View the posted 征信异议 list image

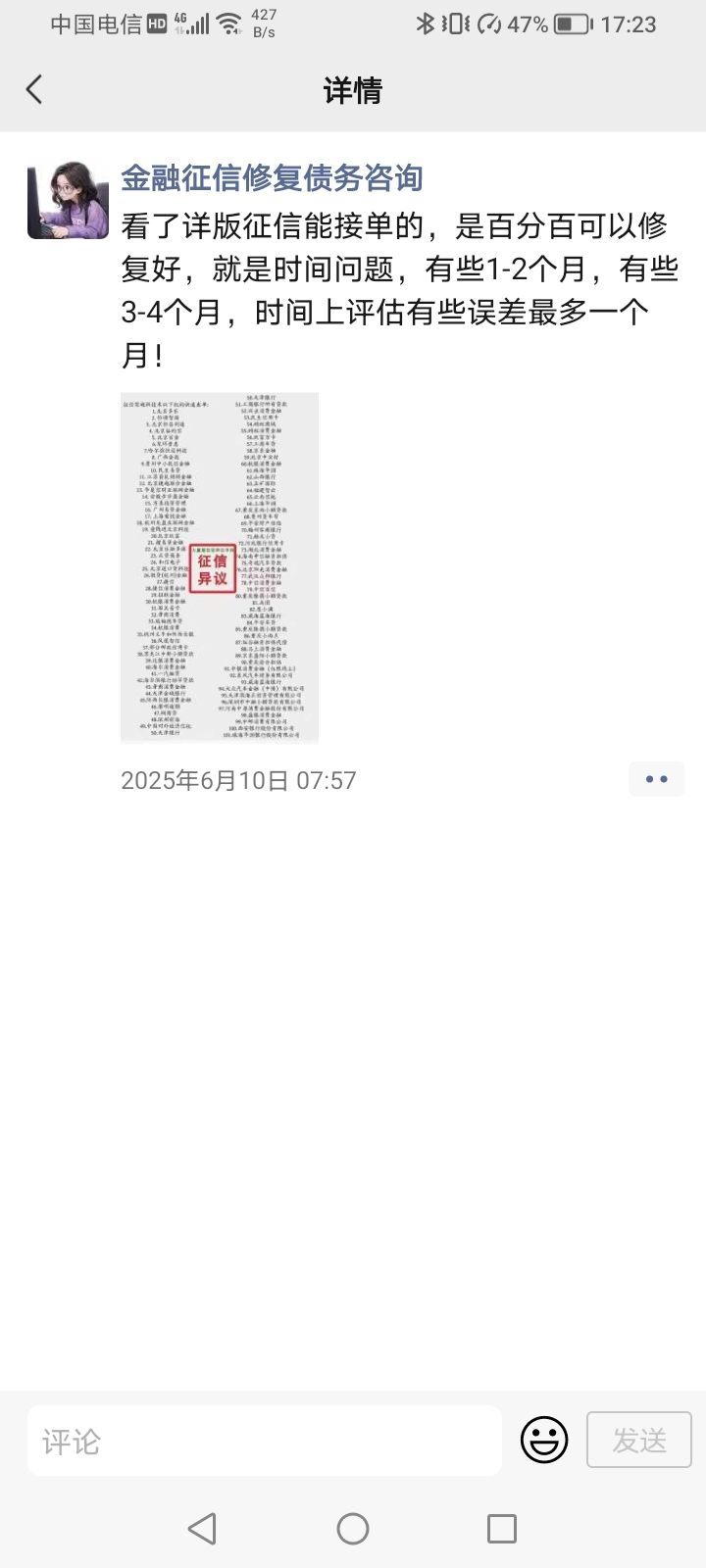pos(220,567)
